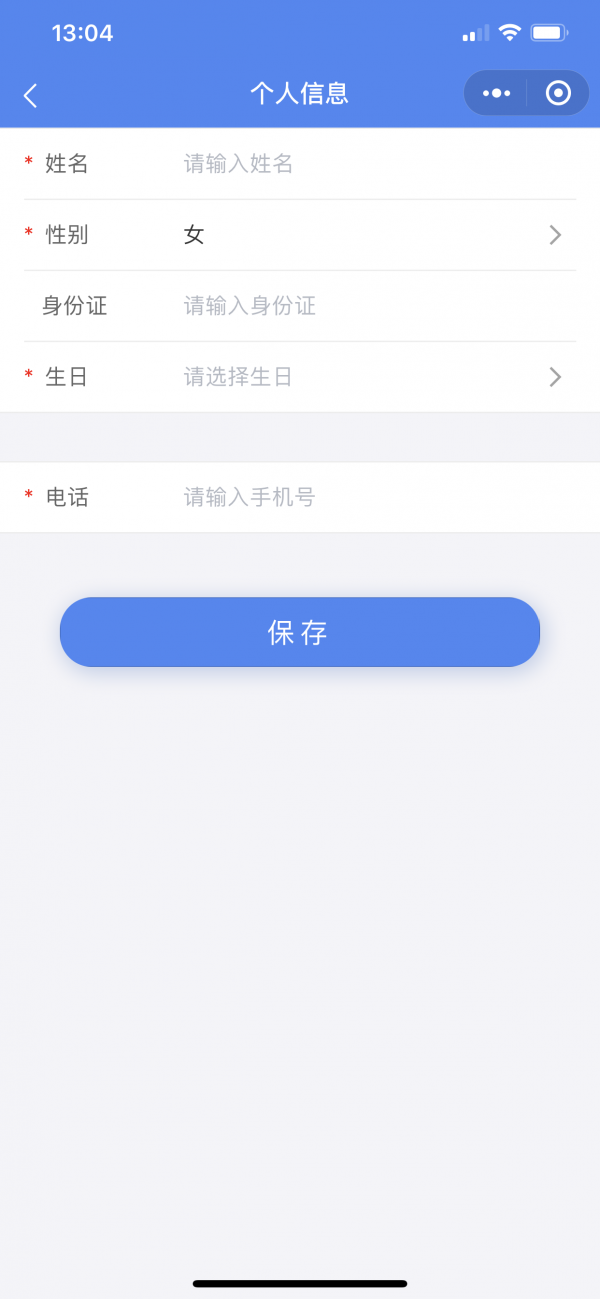The image size is (600, 1299).
Task: Tap the 姓名 name input field
Action: (379, 164)
